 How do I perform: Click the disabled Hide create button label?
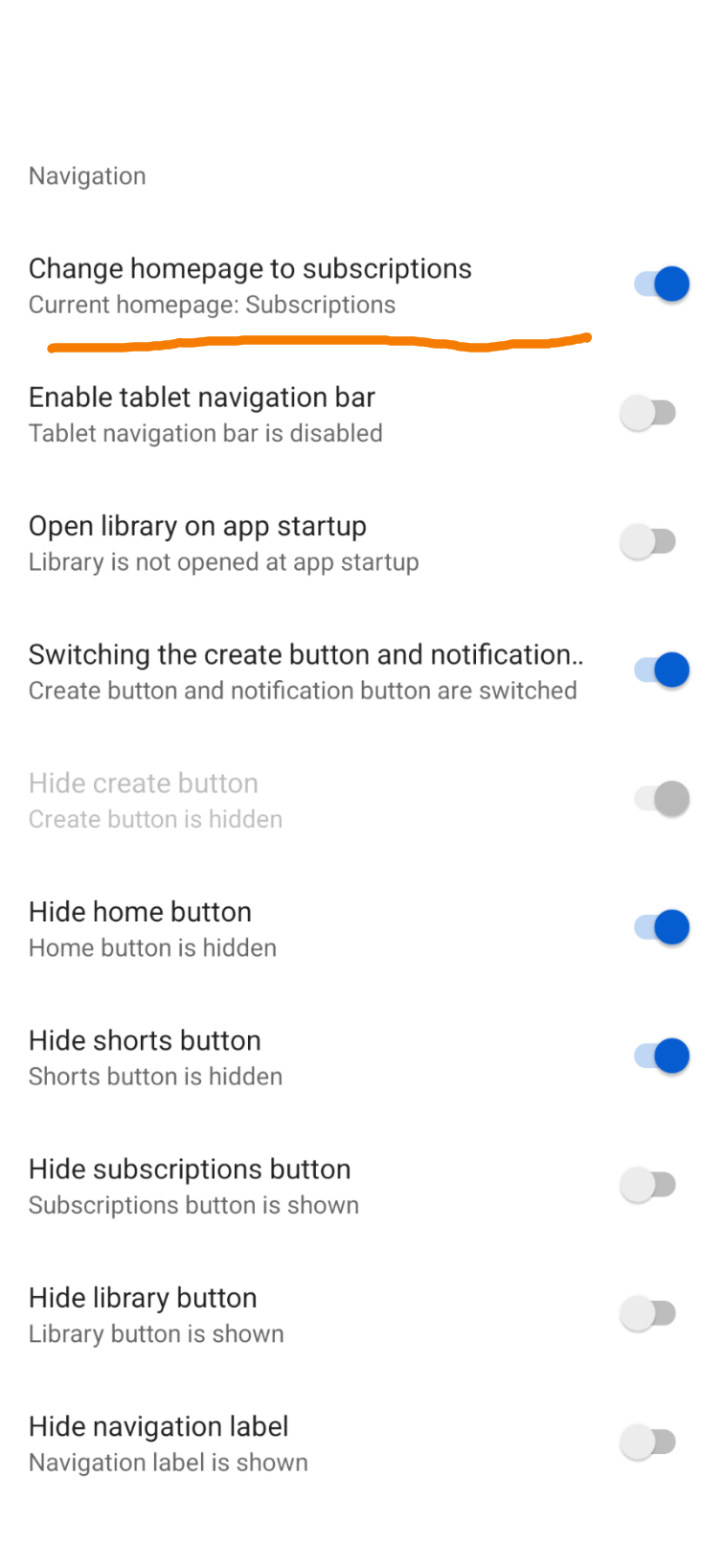[144, 784]
